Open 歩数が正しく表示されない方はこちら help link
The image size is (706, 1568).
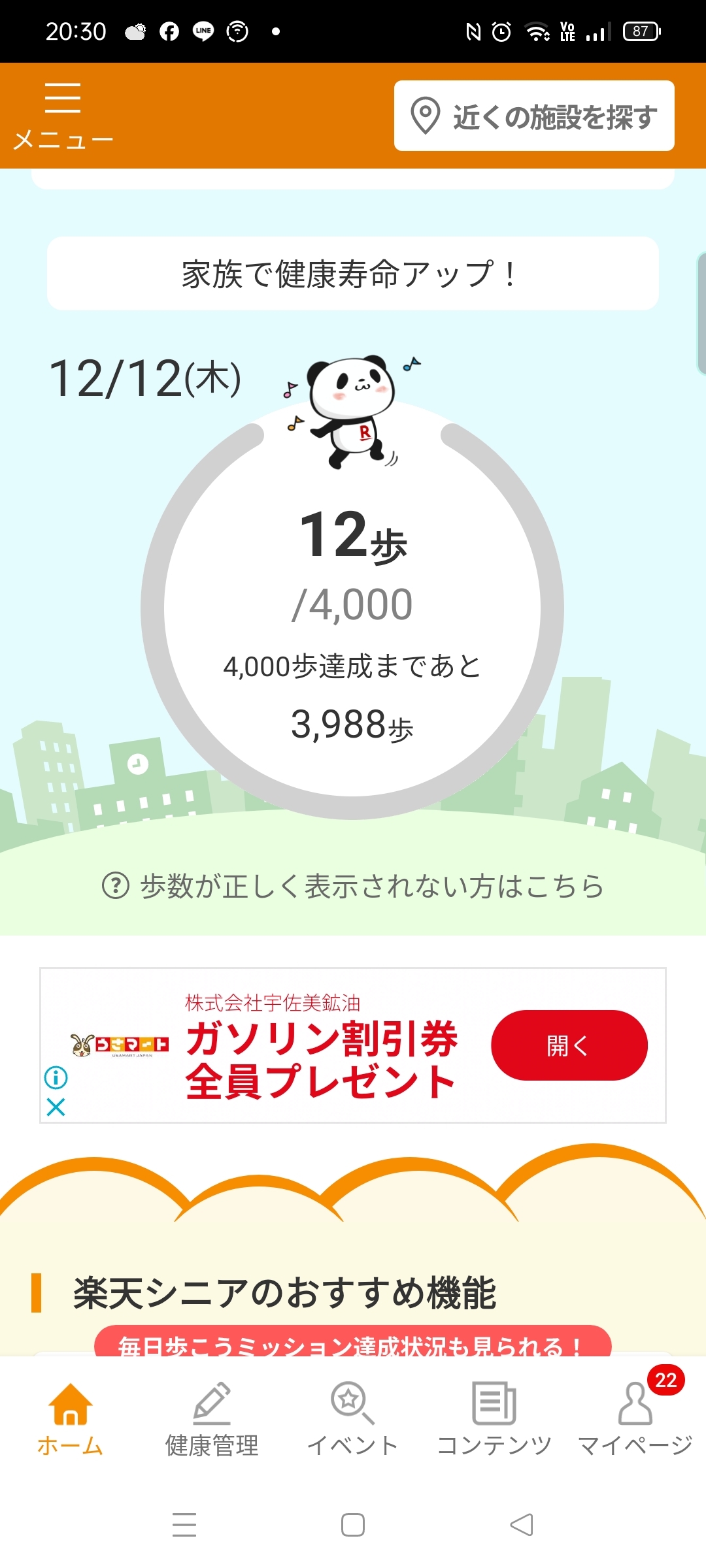click(x=353, y=886)
